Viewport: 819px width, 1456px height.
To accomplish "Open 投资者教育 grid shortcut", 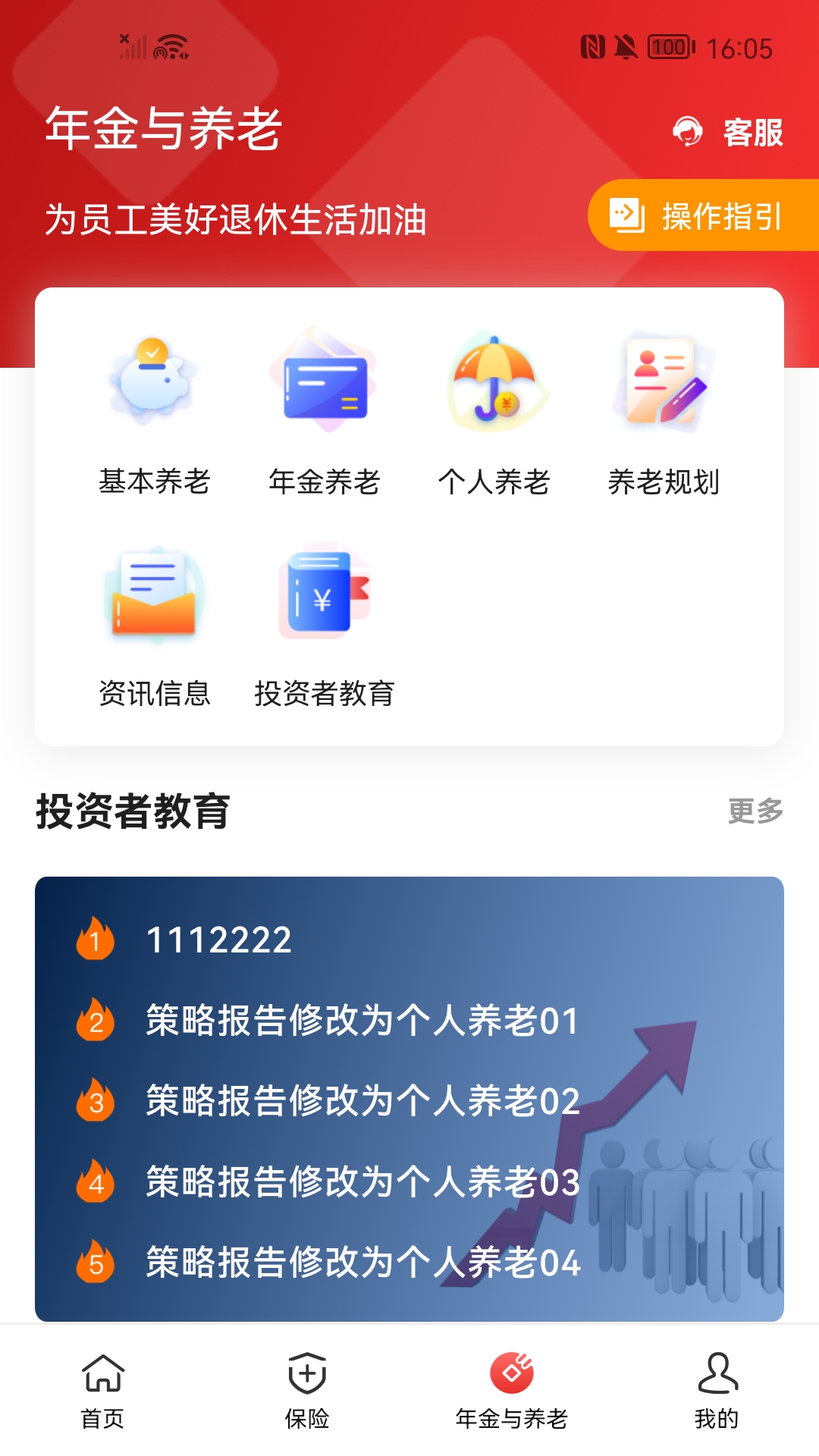I will pyautogui.click(x=324, y=626).
